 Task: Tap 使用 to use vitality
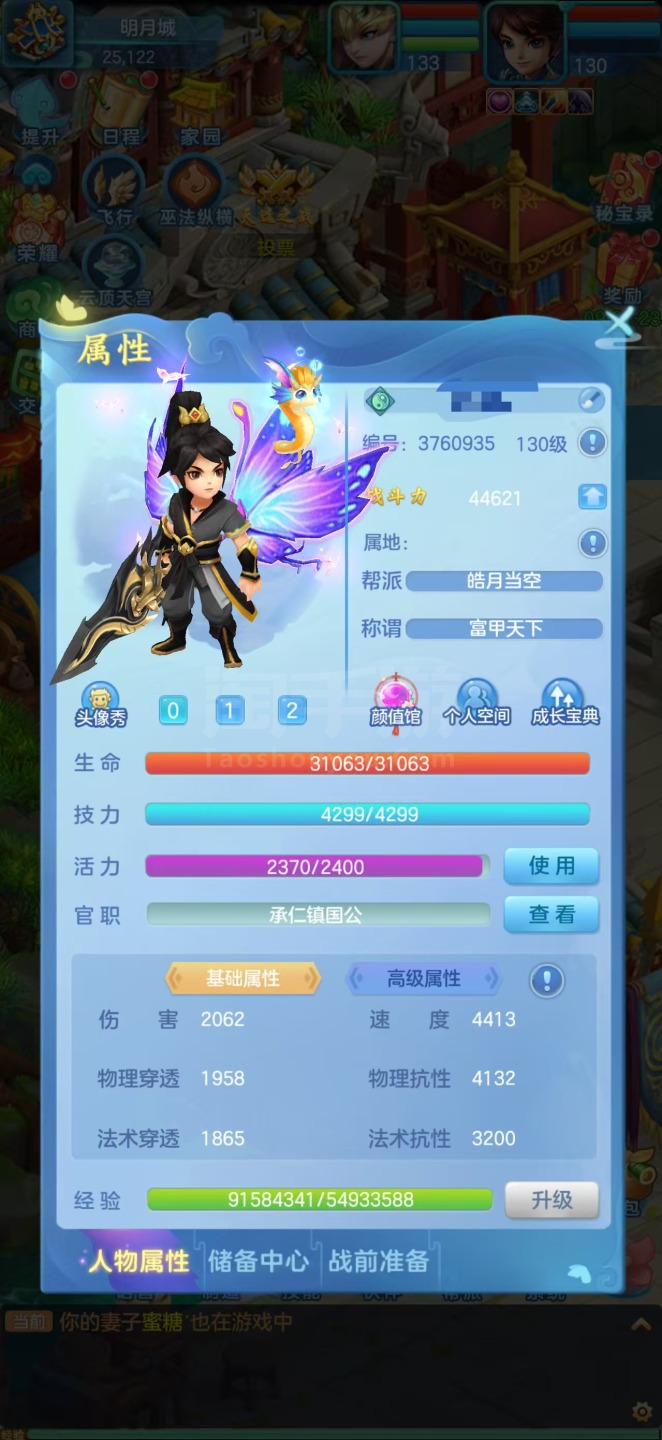(551, 866)
